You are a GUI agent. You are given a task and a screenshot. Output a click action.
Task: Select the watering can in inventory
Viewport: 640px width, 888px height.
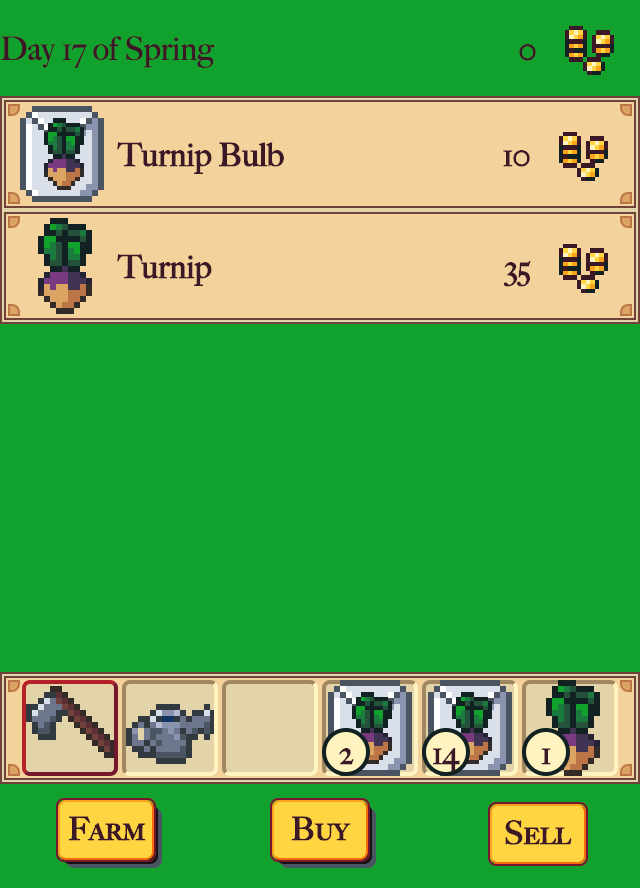[170, 727]
